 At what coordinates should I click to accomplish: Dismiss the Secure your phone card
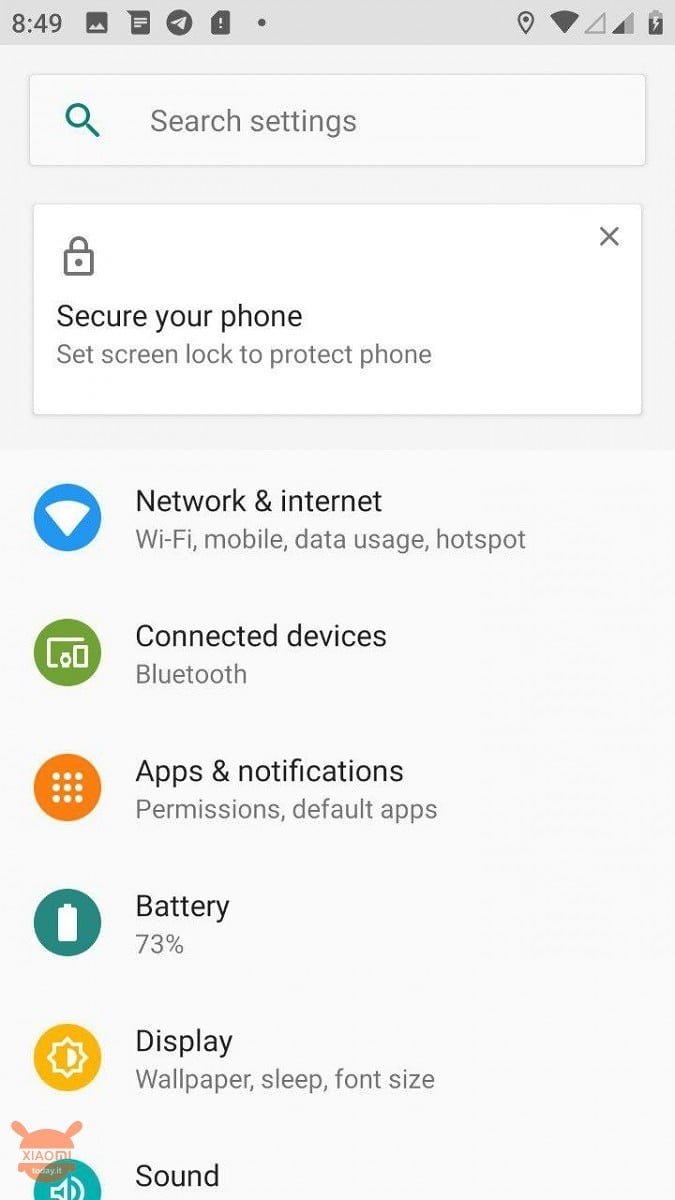[x=609, y=236]
